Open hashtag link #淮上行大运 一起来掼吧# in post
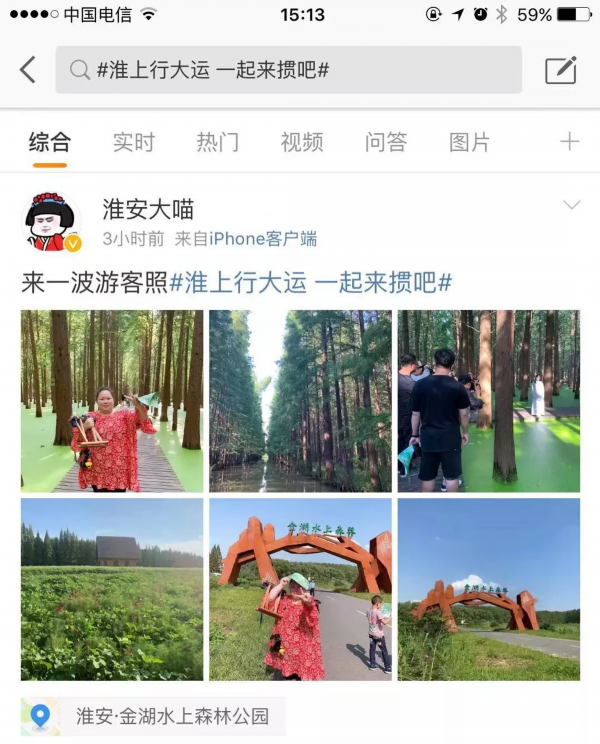The width and height of the screenshot is (600, 744). (x=311, y=283)
